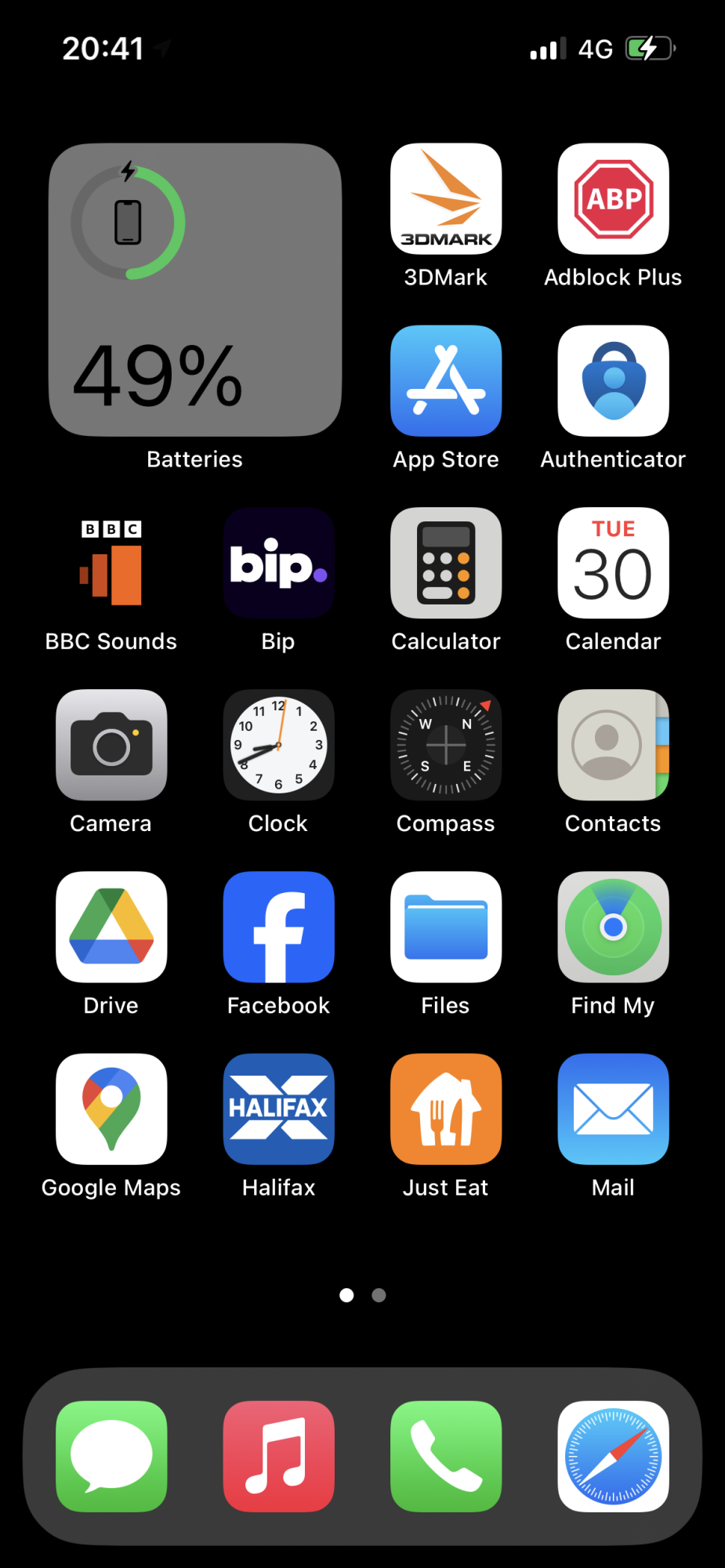Open Adblock Plus

pyautogui.click(x=613, y=199)
